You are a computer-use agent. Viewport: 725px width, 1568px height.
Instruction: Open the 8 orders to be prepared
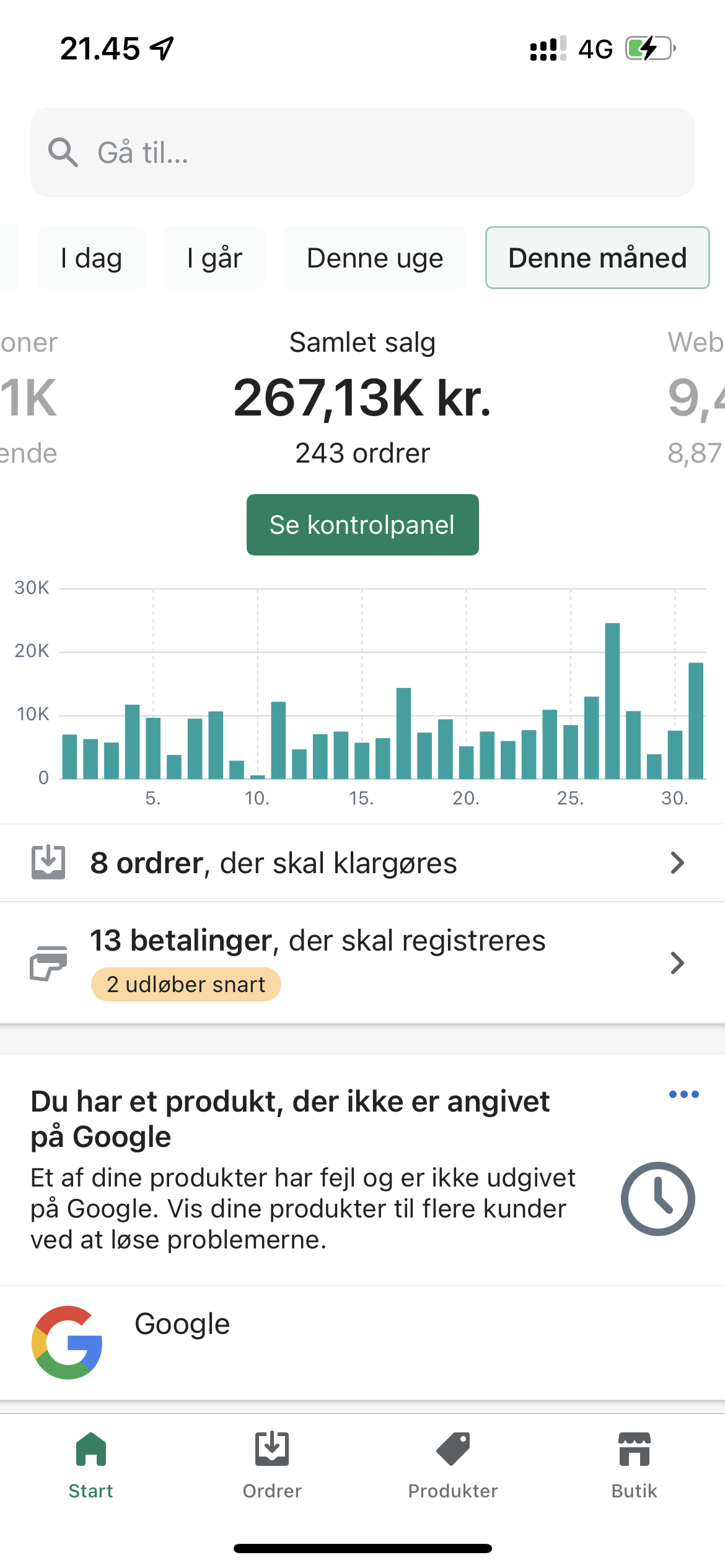[x=362, y=863]
